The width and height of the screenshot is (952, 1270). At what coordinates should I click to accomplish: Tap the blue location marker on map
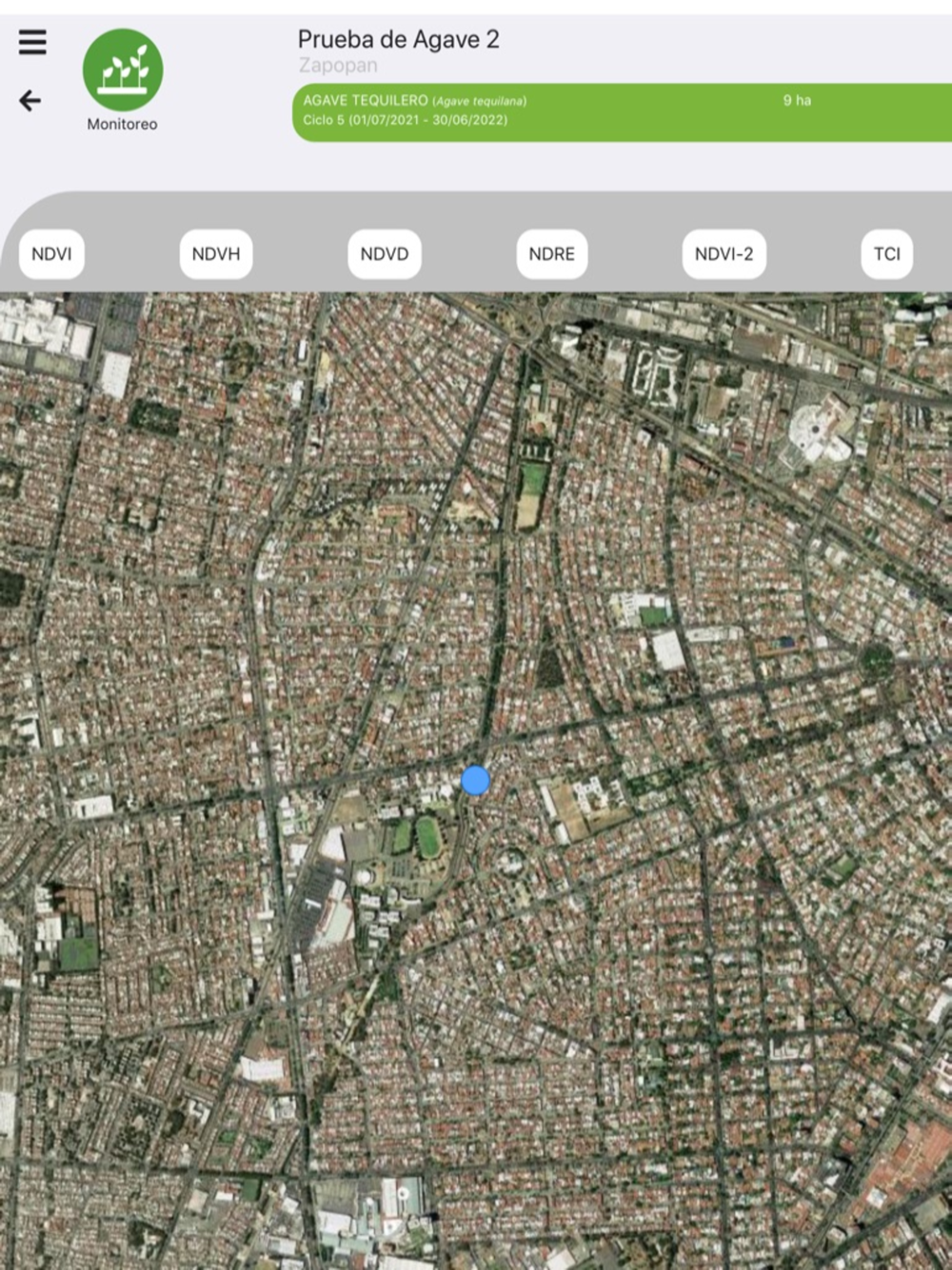coord(476,781)
